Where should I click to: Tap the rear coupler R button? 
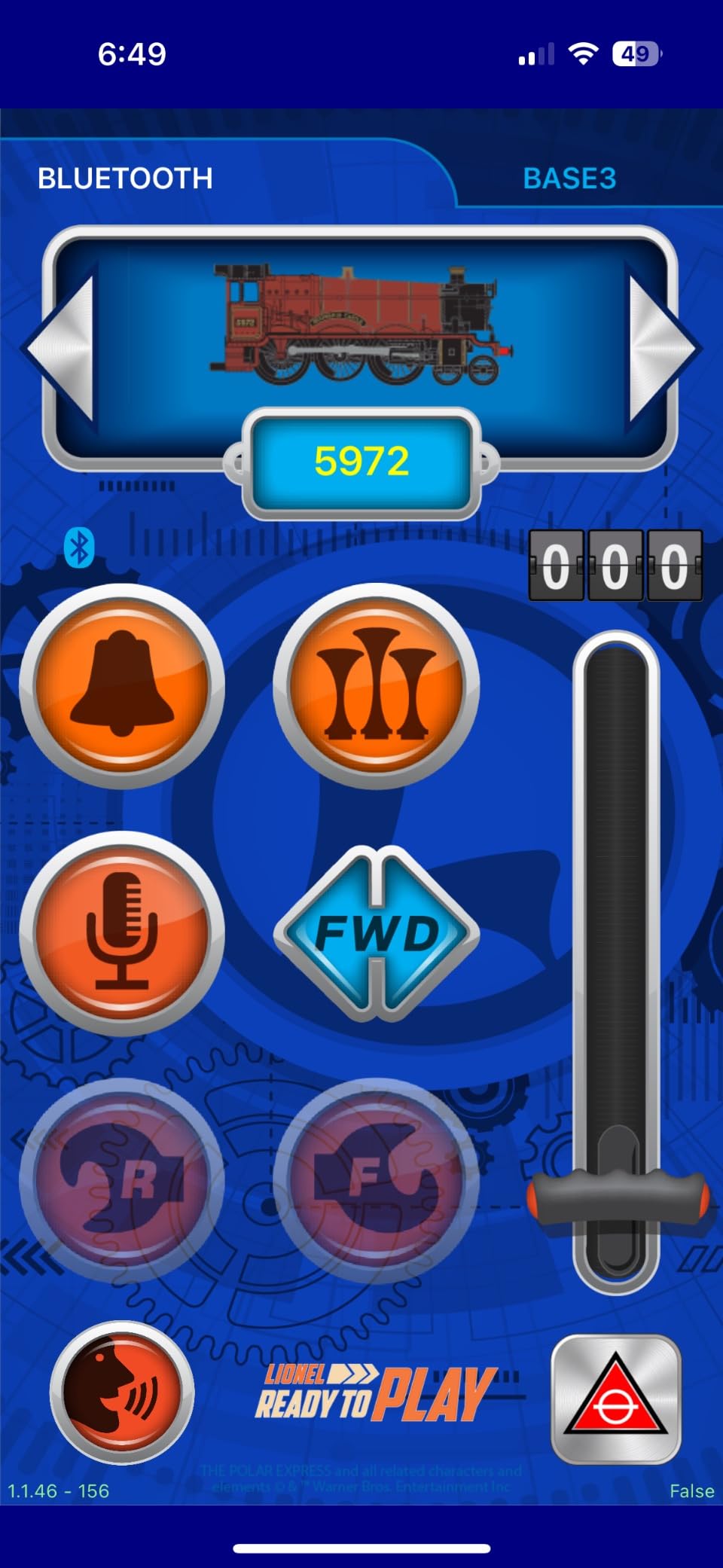coord(122,1180)
